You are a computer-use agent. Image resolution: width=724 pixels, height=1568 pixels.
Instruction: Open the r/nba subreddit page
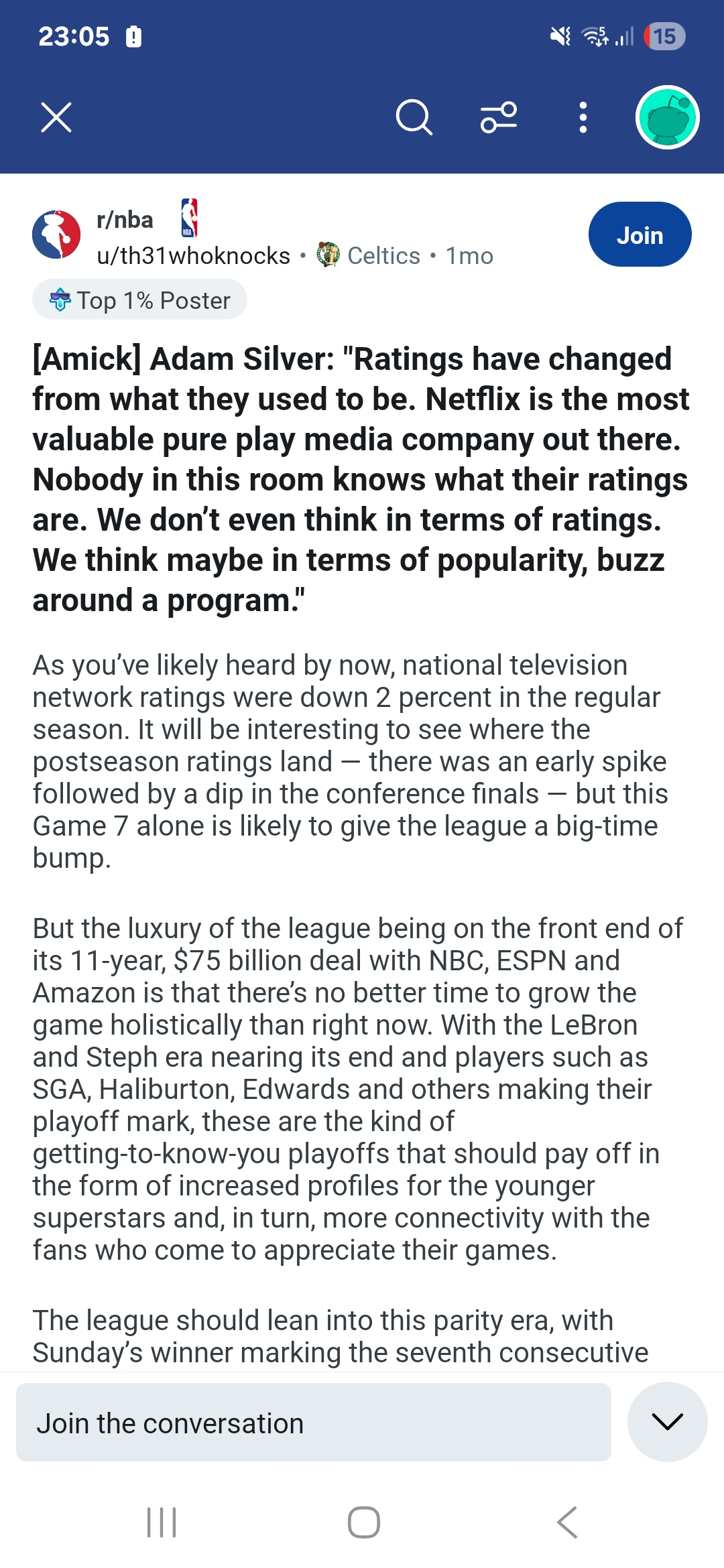click(x=125, y=220)
